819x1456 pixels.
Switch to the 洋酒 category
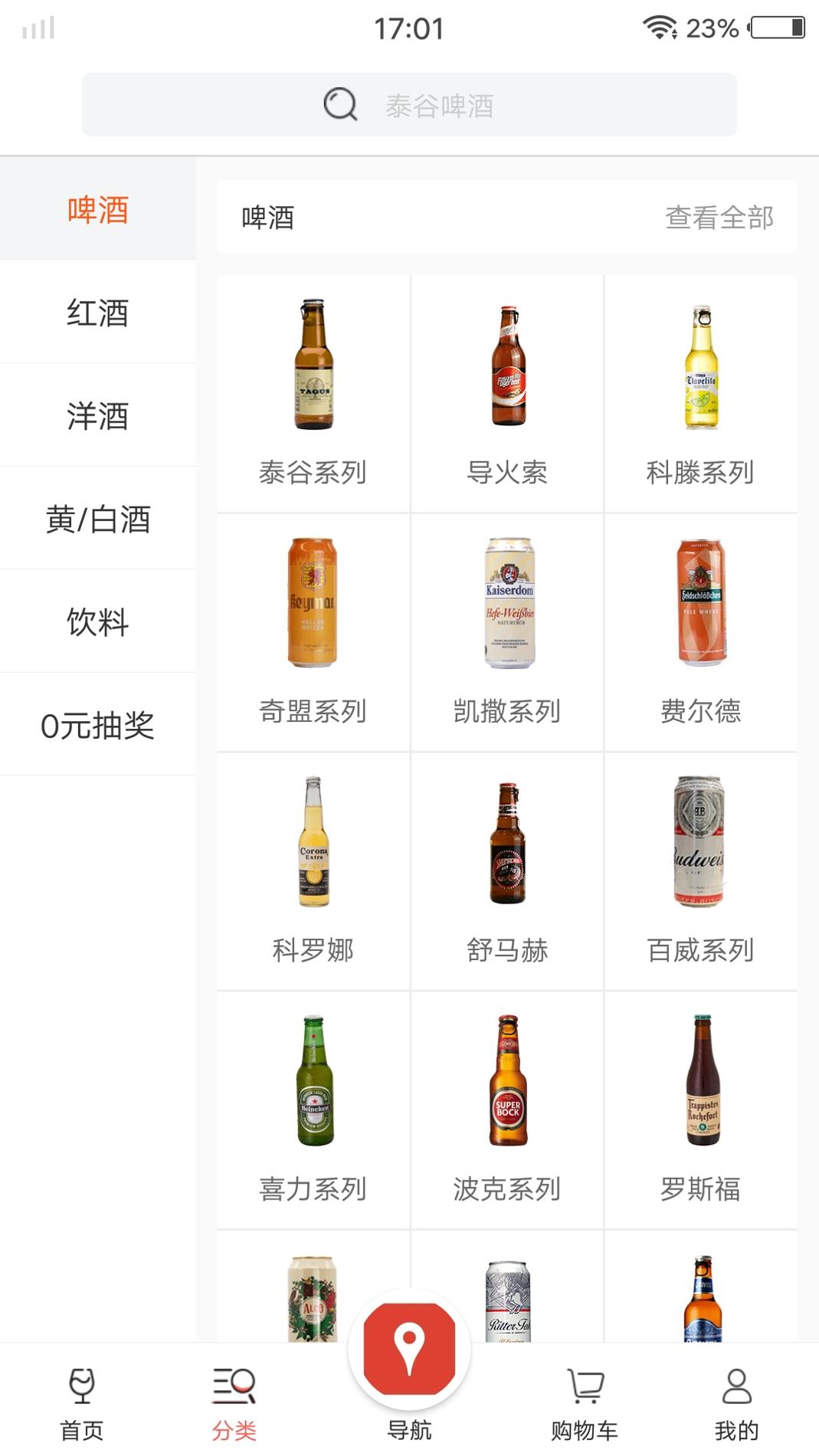[98, 414]
